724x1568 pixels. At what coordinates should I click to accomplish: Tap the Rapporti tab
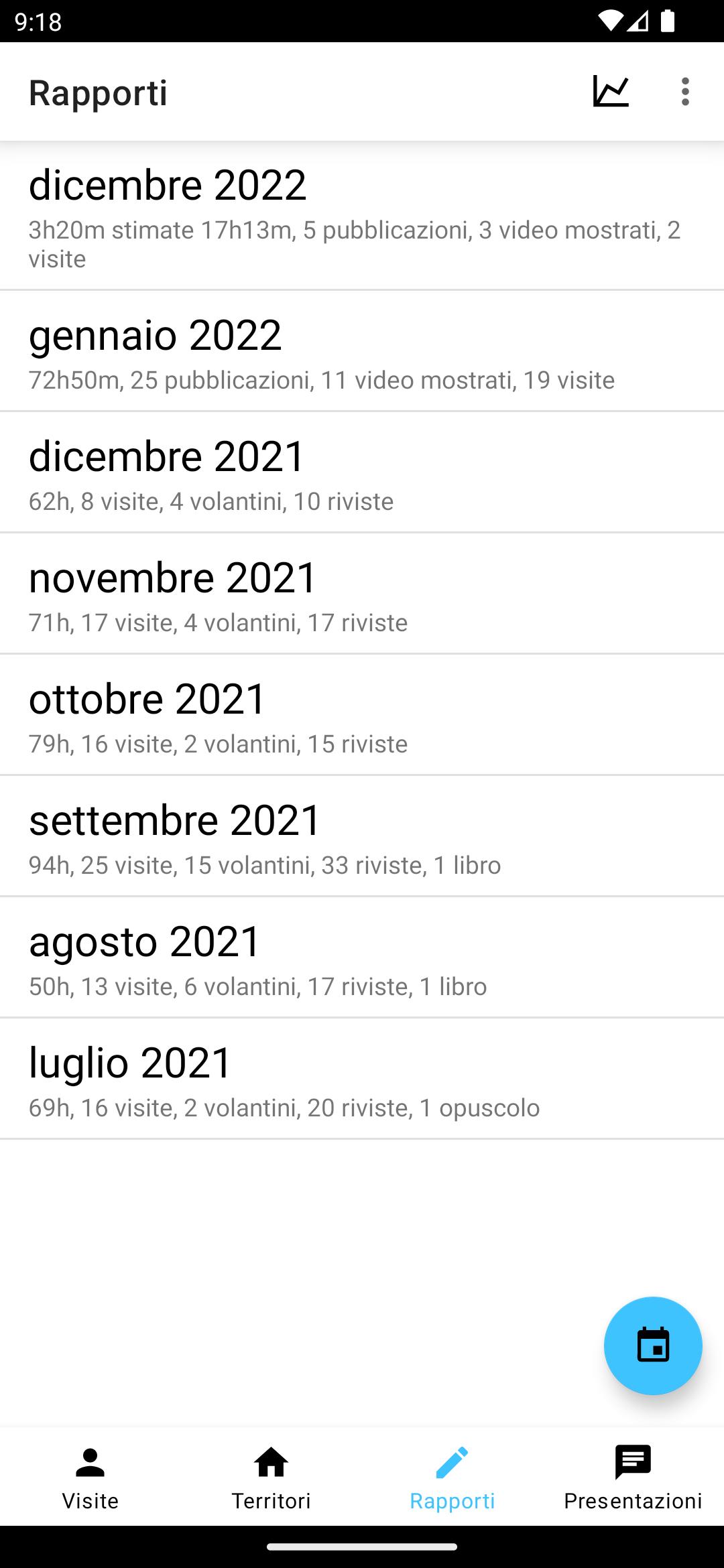(452, 1477)
